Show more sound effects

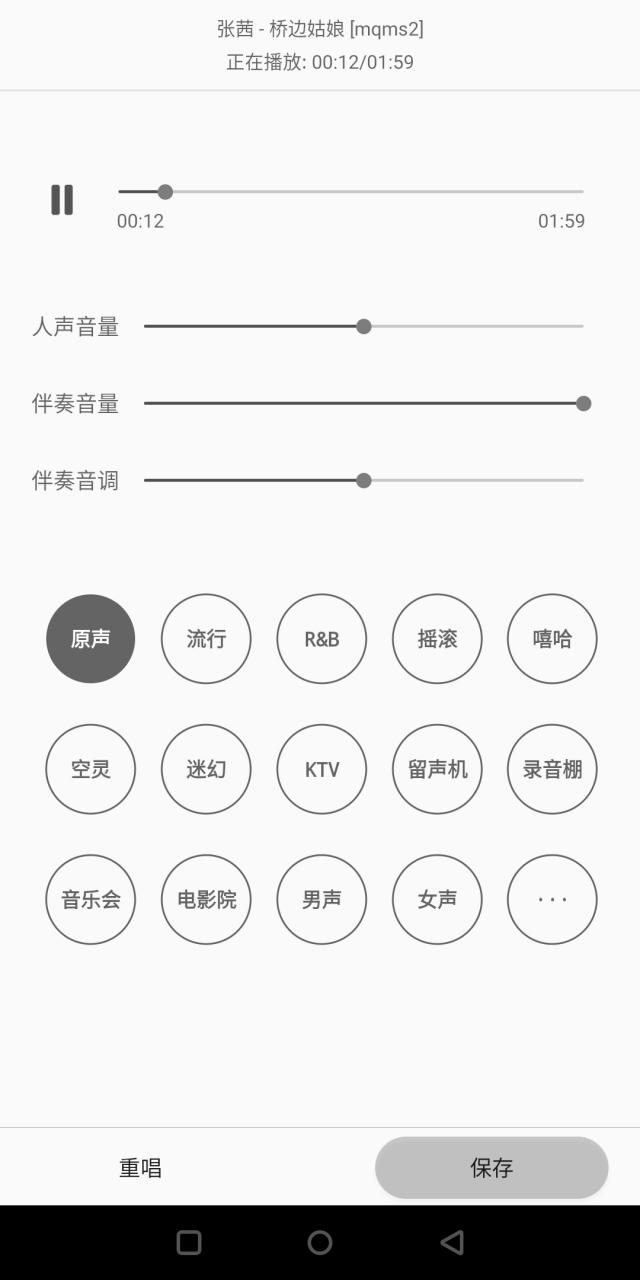click(x=552, y=899)
